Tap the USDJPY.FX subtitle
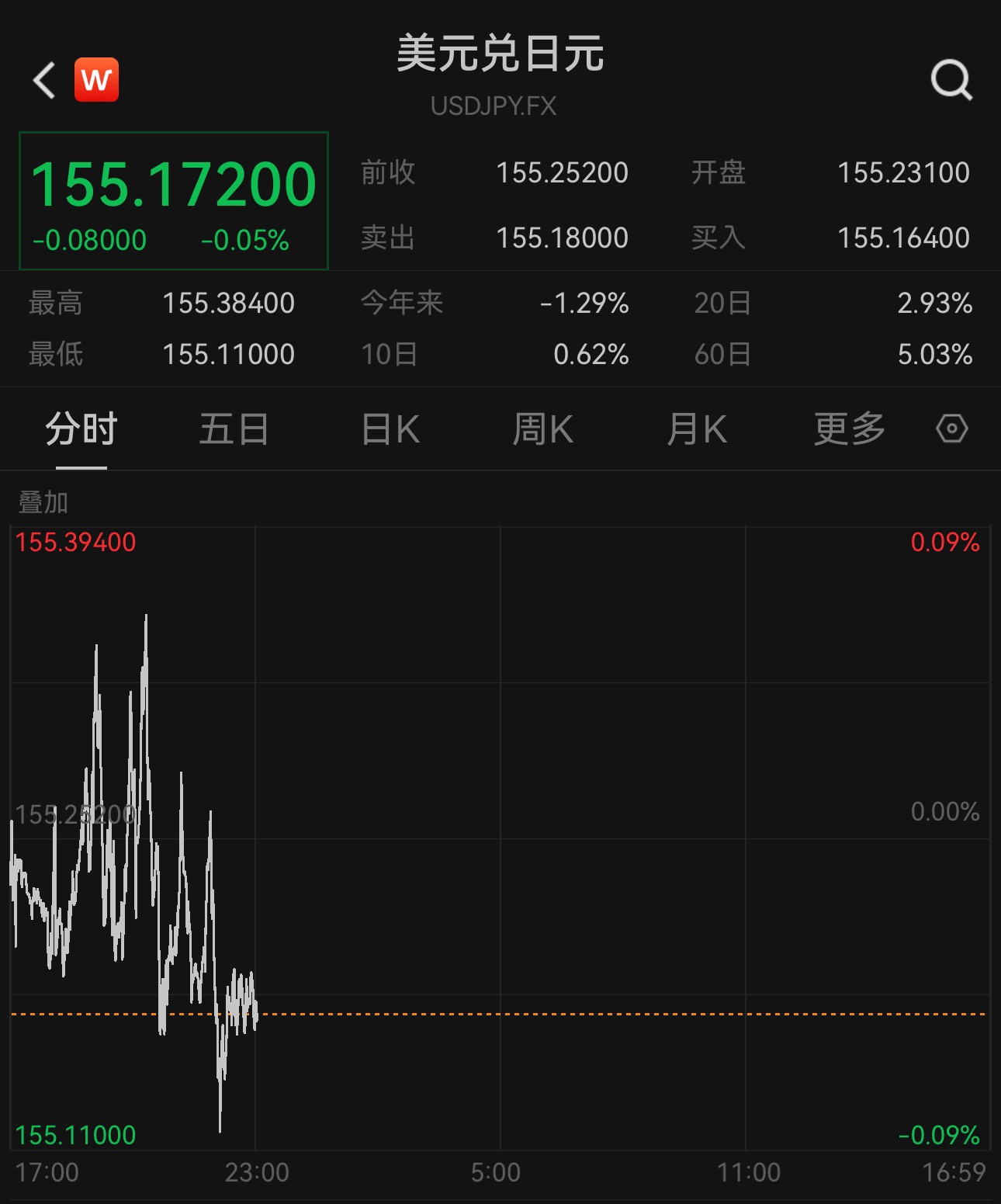The height and width of the screenshot is (1204, 1001). [495, 107]
